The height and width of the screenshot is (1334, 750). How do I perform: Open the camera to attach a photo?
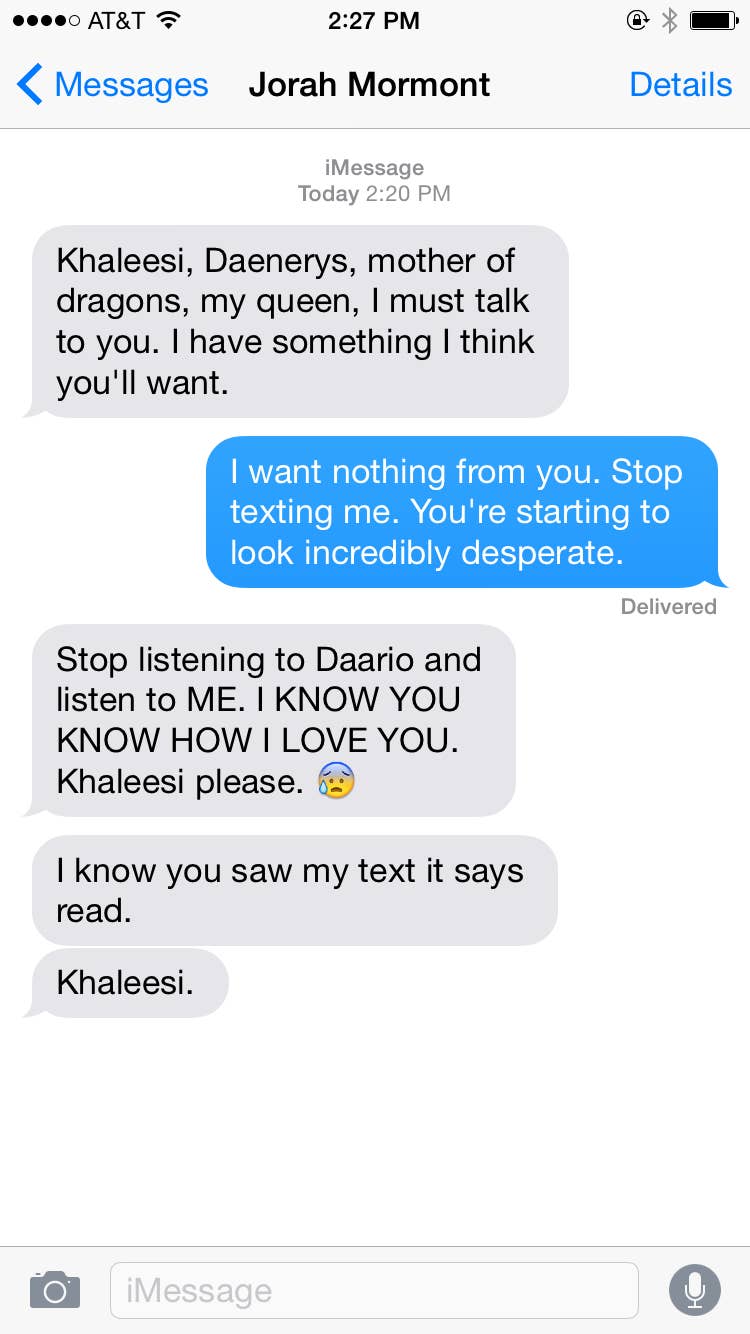tap(54, 1289)
